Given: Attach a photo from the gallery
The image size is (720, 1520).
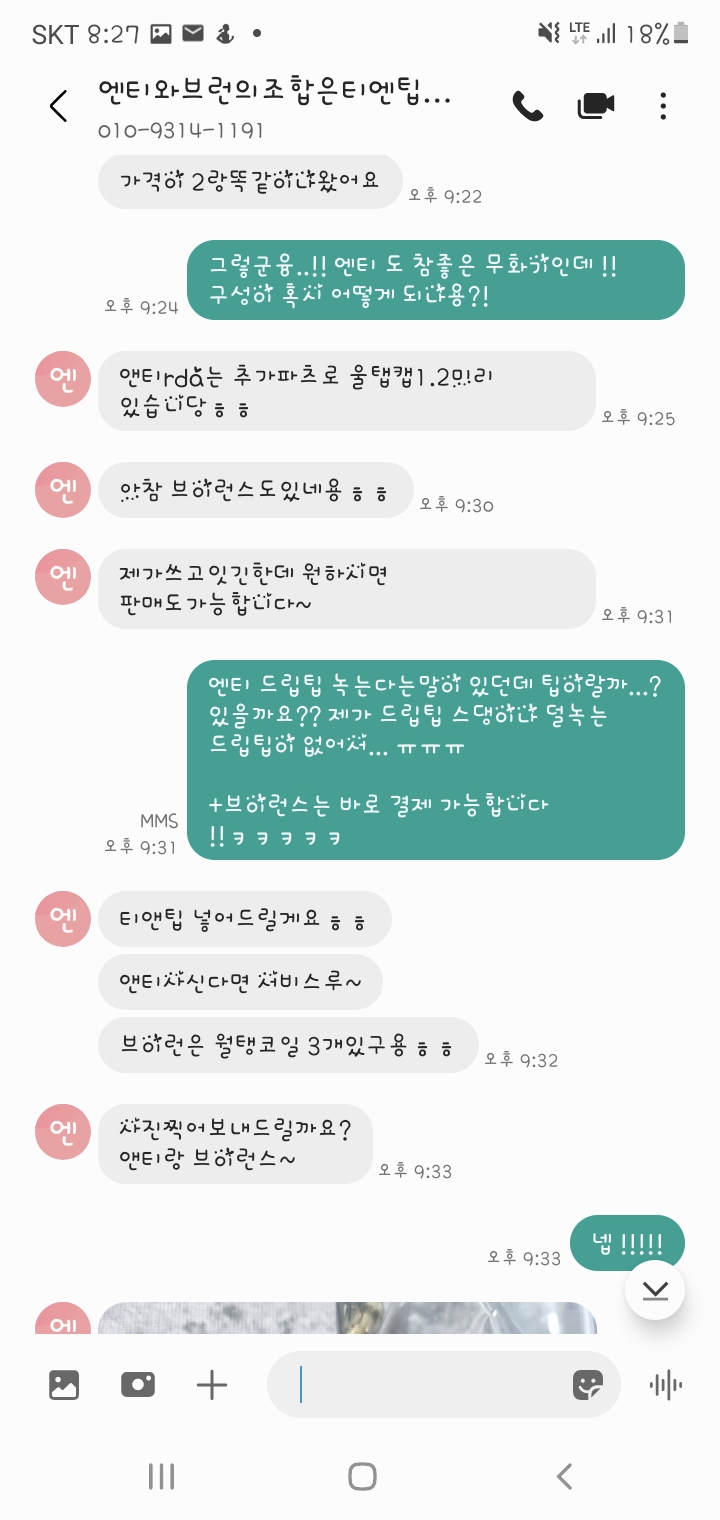Looking at the screenshot, I should [64, 1385].
